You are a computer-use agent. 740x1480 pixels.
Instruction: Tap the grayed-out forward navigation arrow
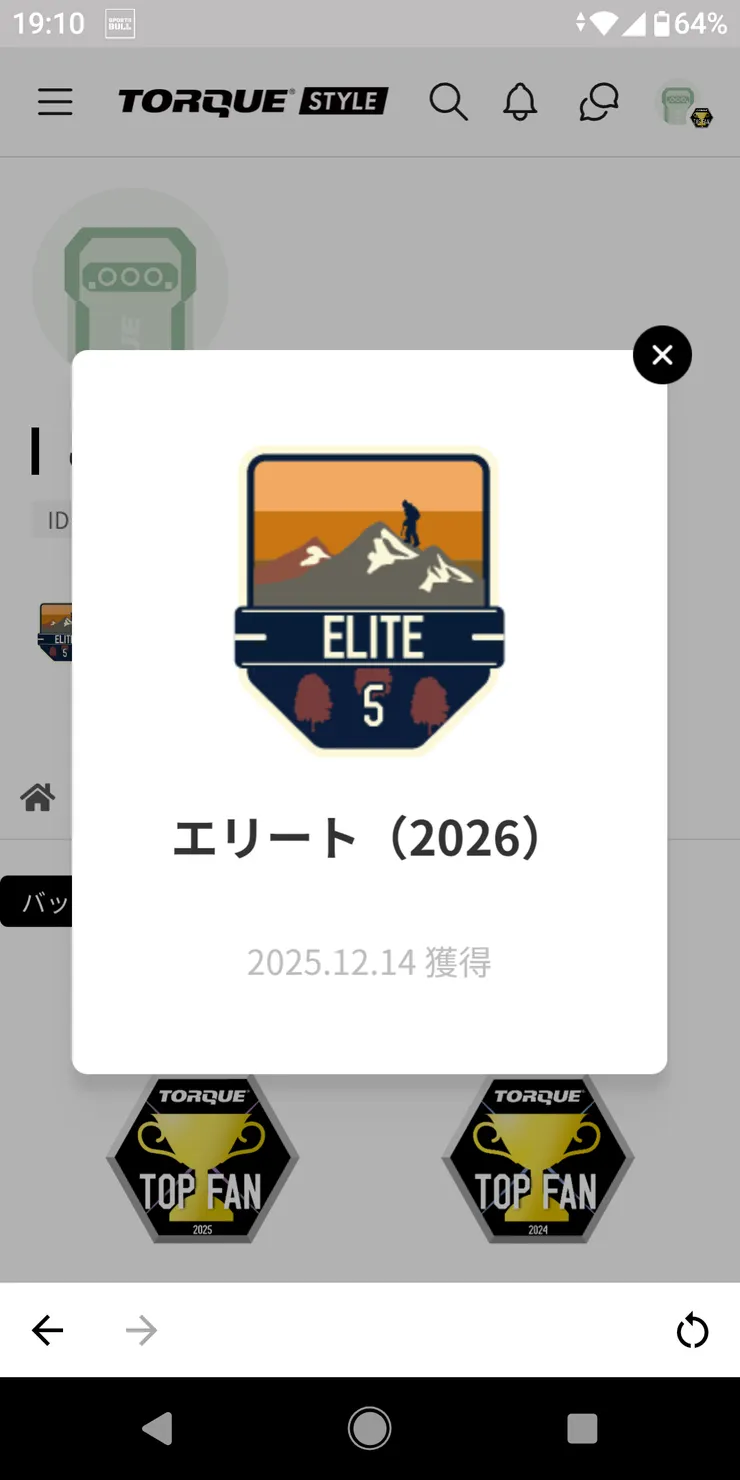click(140, 1330)
